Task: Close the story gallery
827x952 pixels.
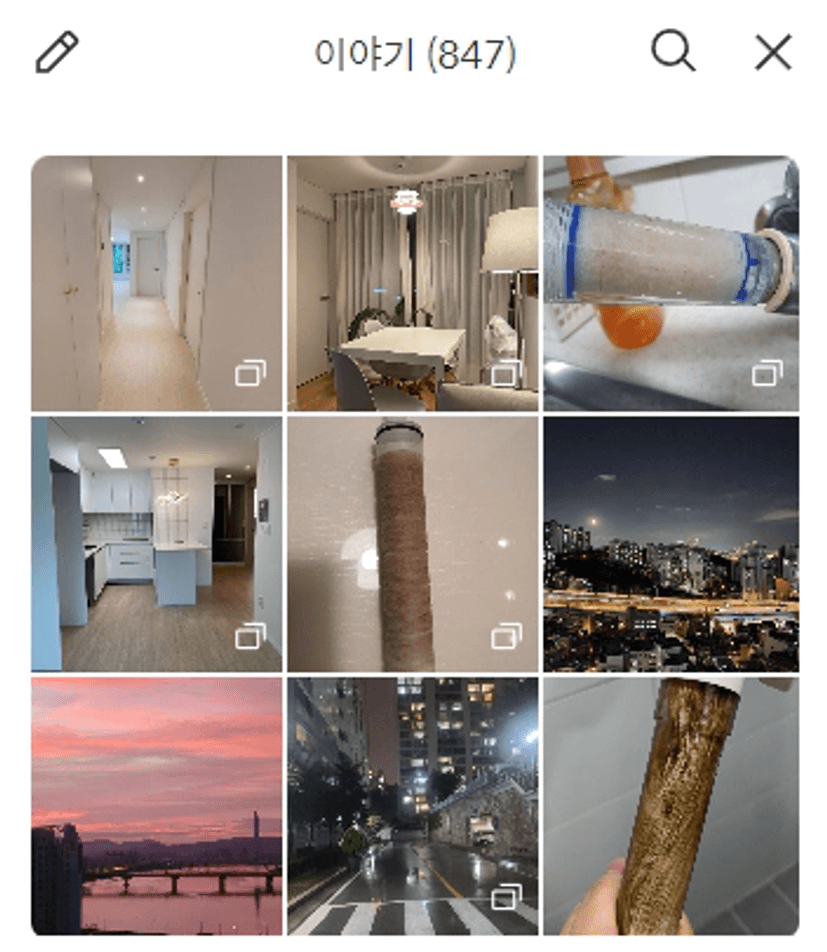Action: point(773,52)
